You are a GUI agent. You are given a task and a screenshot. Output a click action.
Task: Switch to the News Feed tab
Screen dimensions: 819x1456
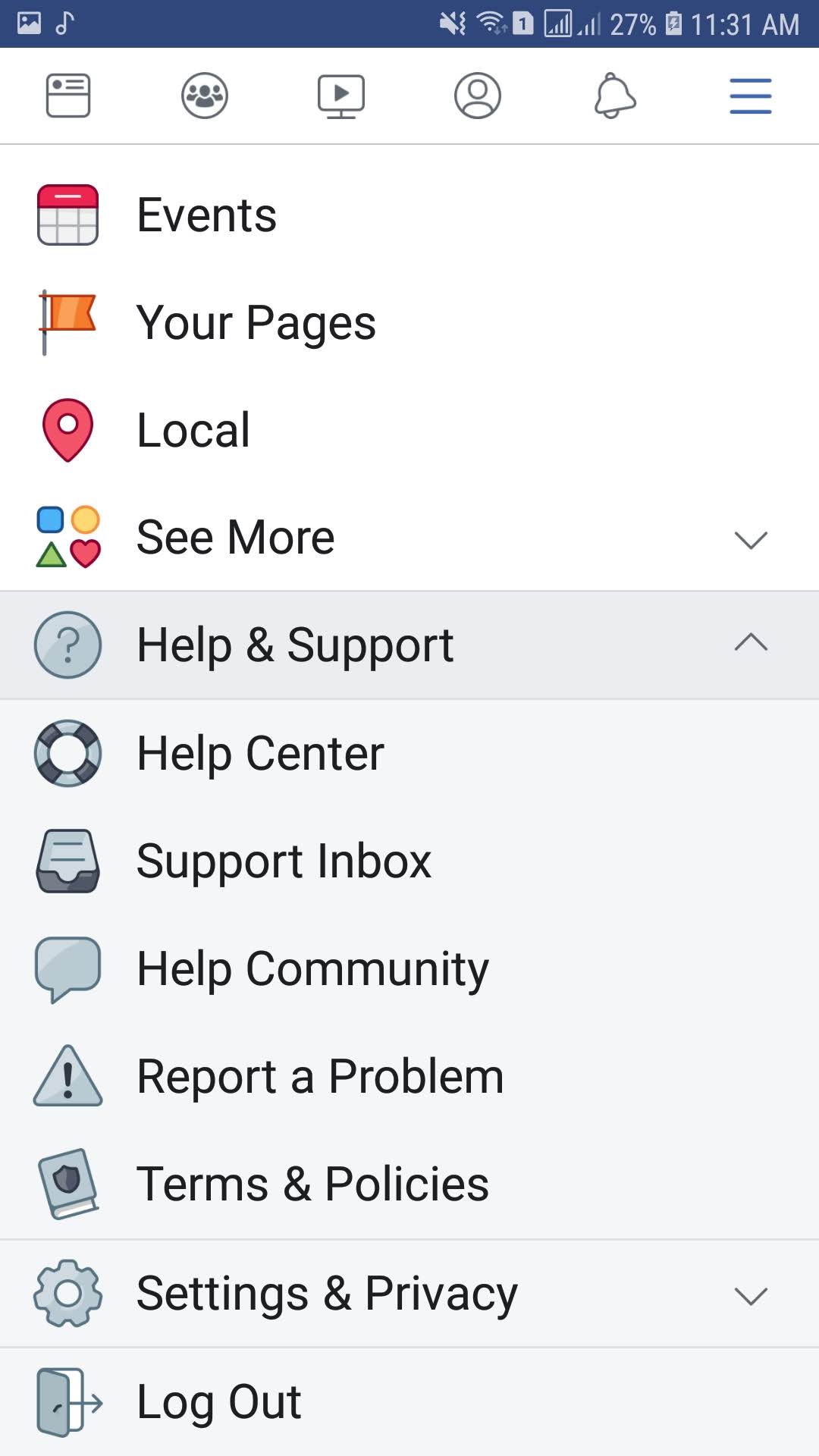click(68, 96)
